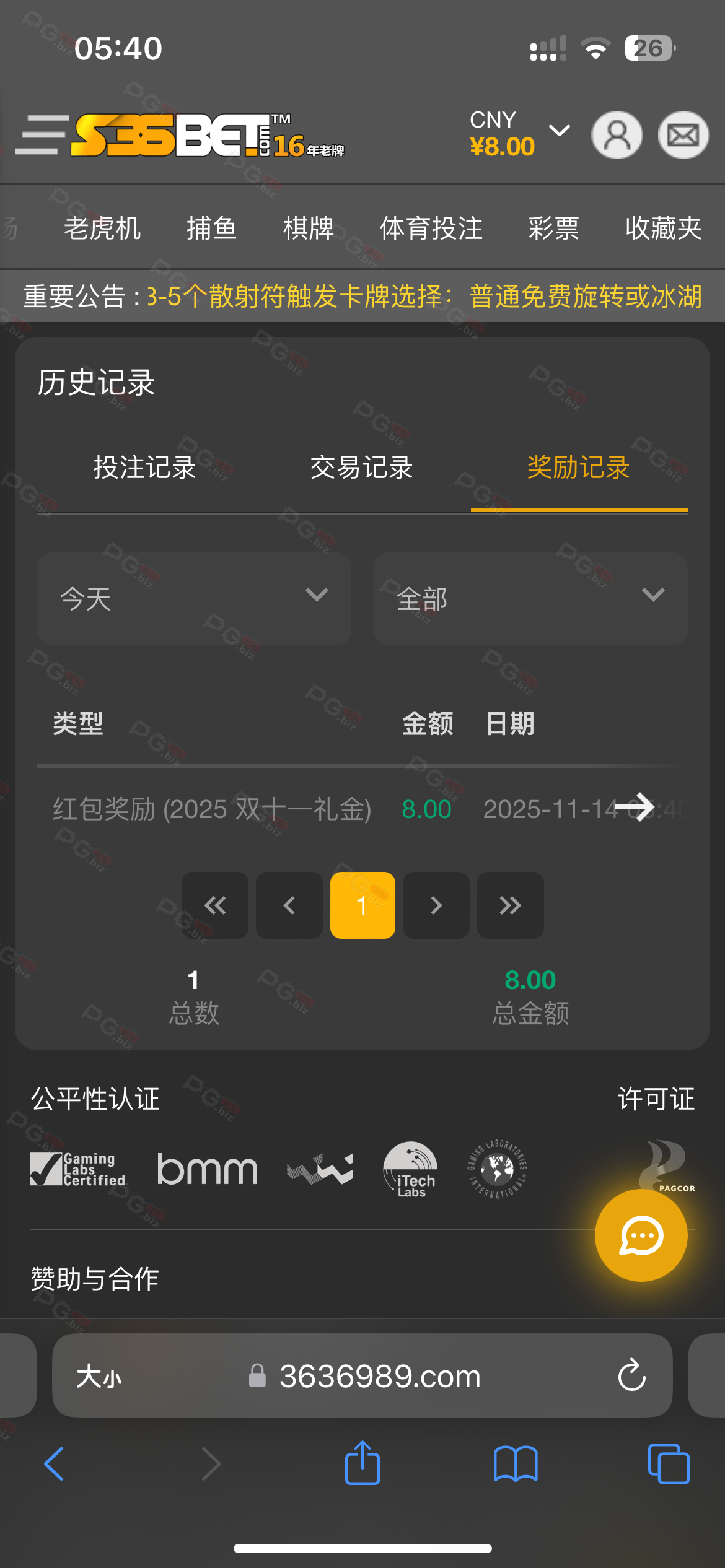Reload the page in Safari
This screenshot has width=725, height=1568.
click(x=631, y=1375)
